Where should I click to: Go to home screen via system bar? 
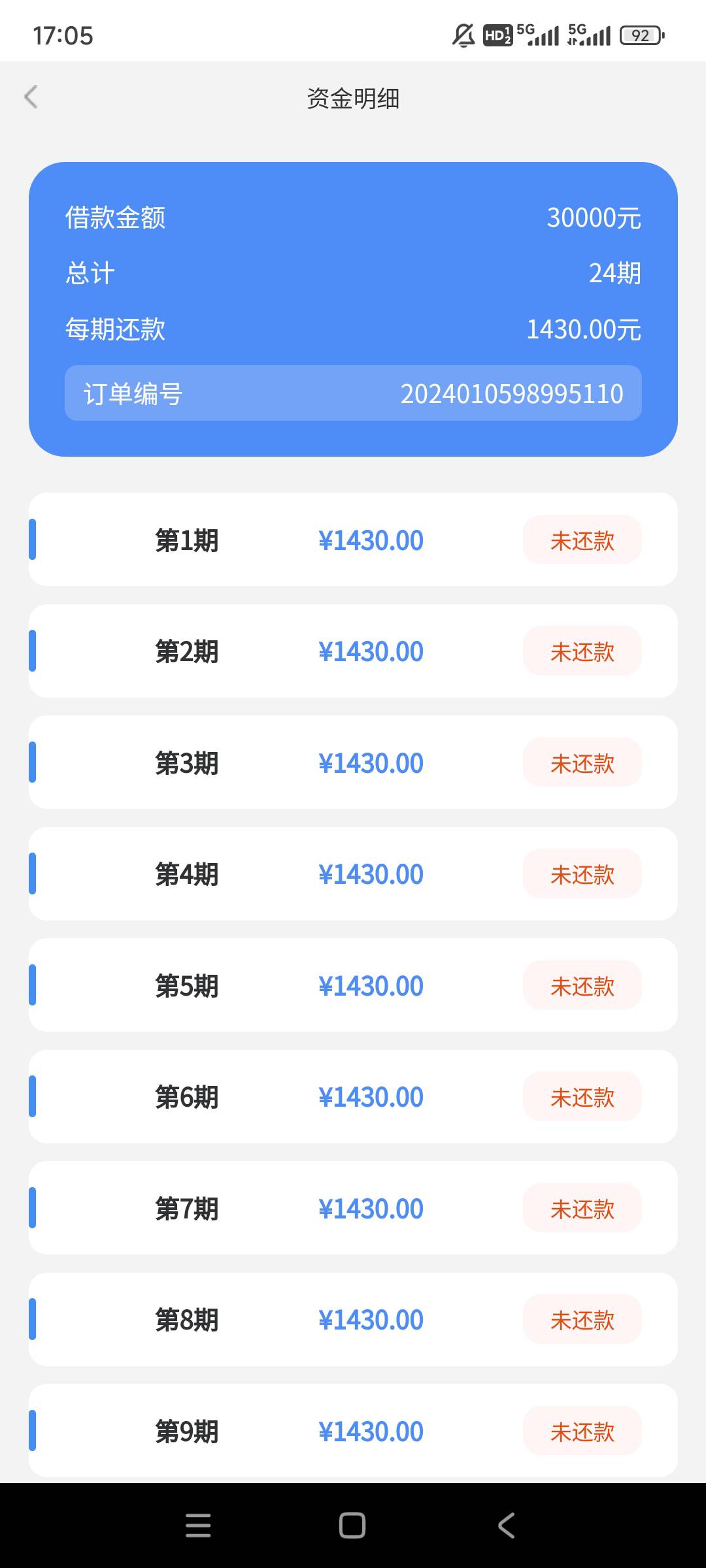tap(352, 1526)
